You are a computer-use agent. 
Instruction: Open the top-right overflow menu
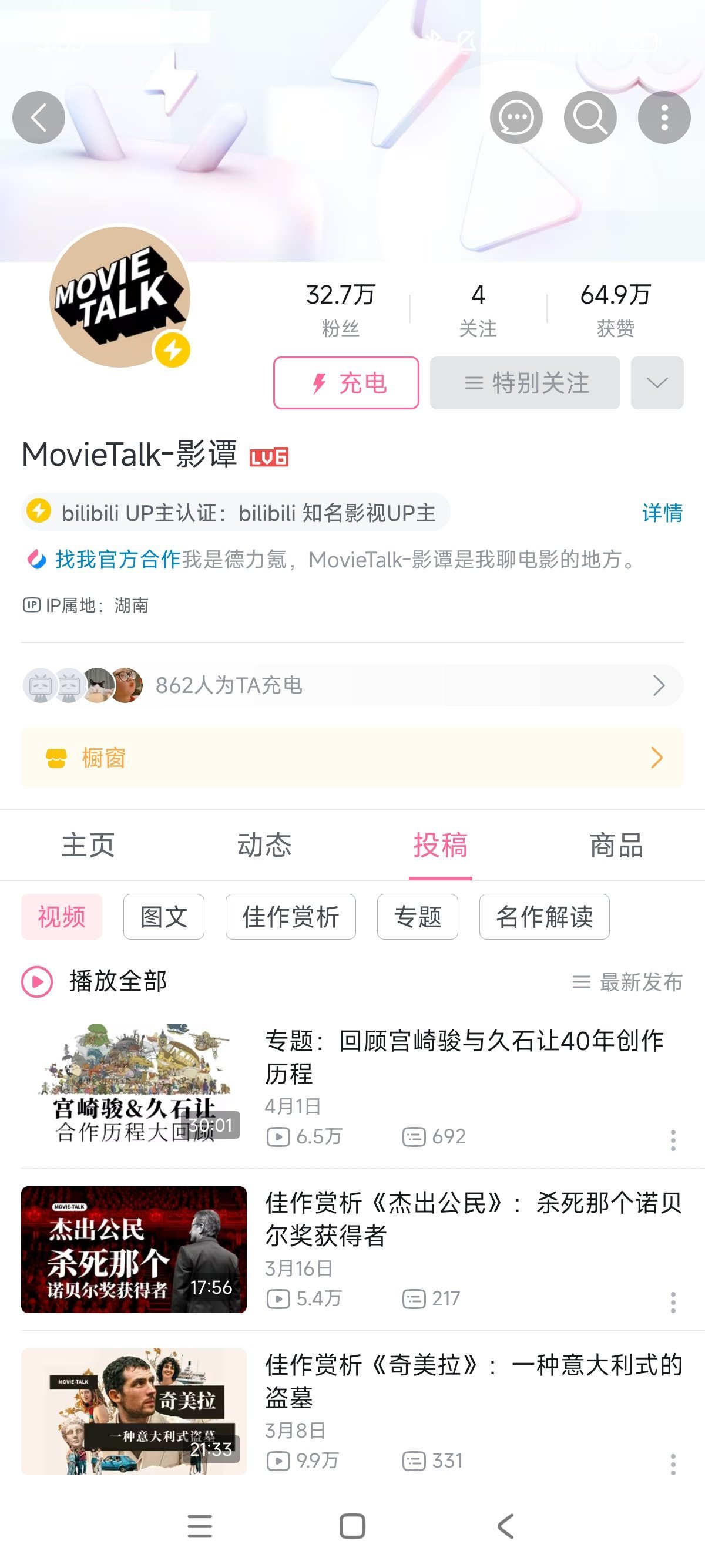coord(664,117)
